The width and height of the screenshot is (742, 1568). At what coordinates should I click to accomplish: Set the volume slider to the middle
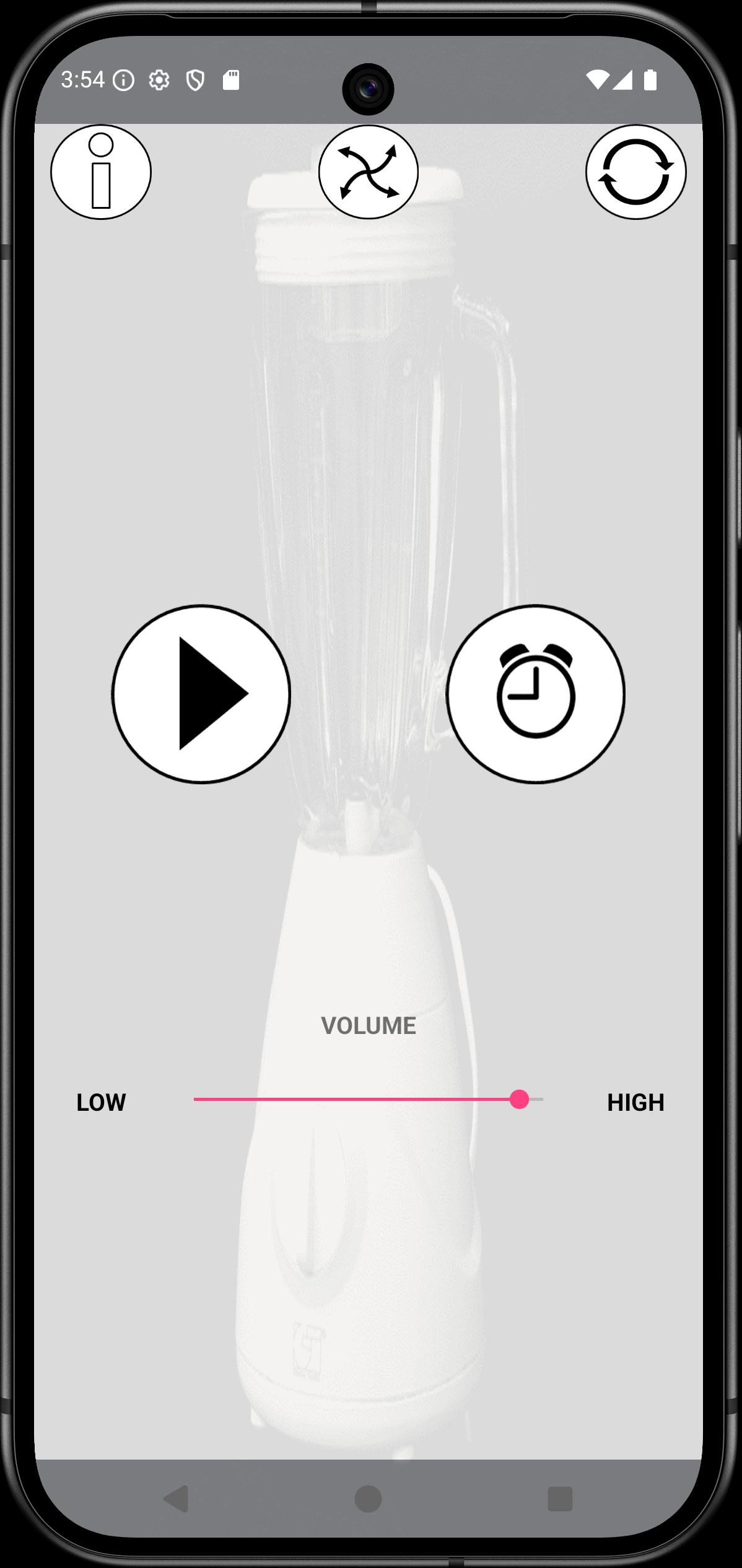369,1099
